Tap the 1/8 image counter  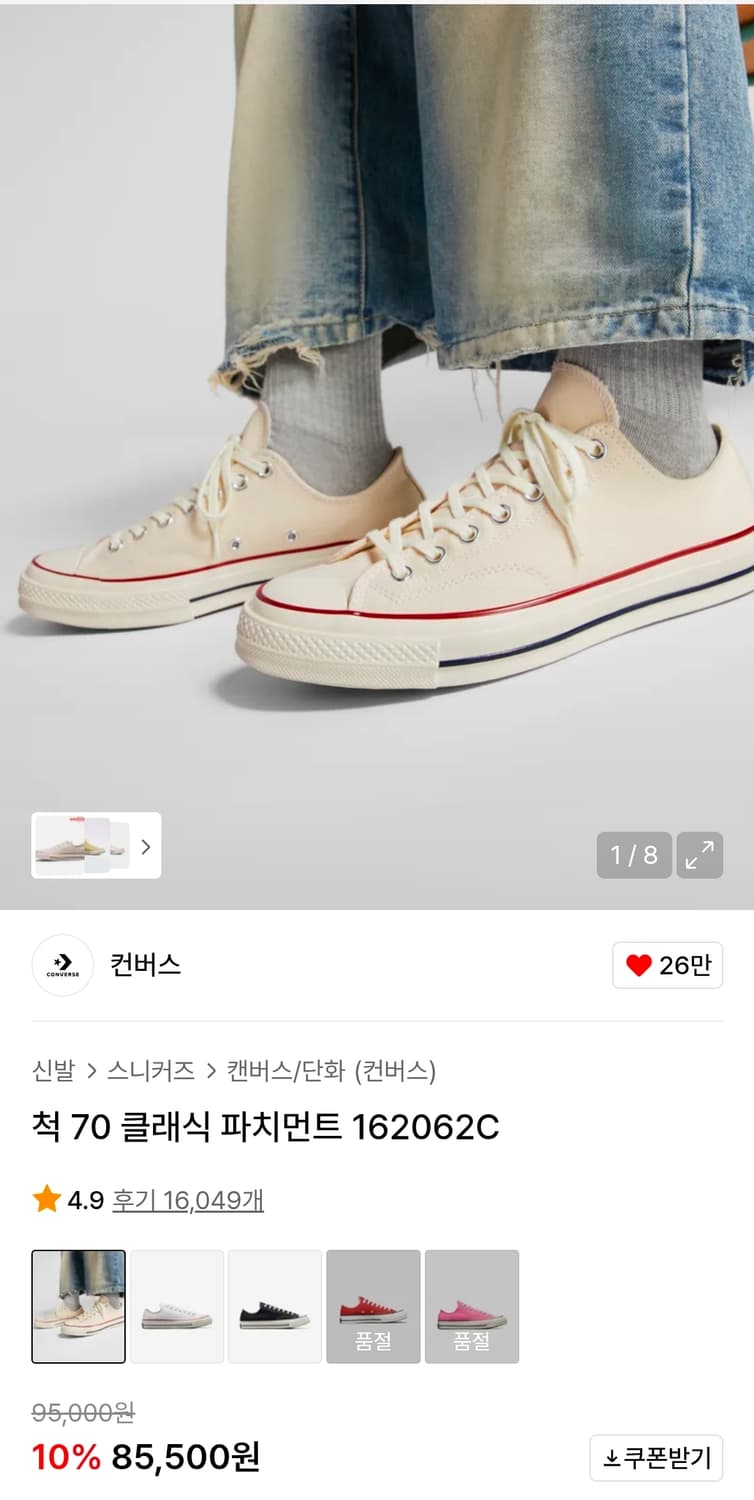[x=634, y=855]
